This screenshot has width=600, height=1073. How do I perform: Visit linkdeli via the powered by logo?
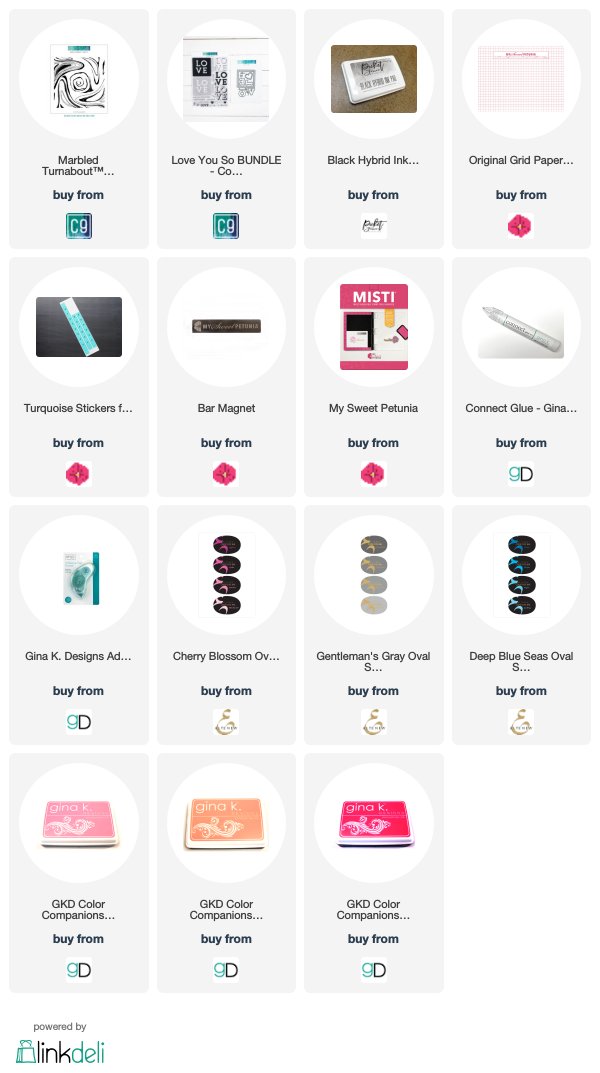click(x=60, y=1051)
